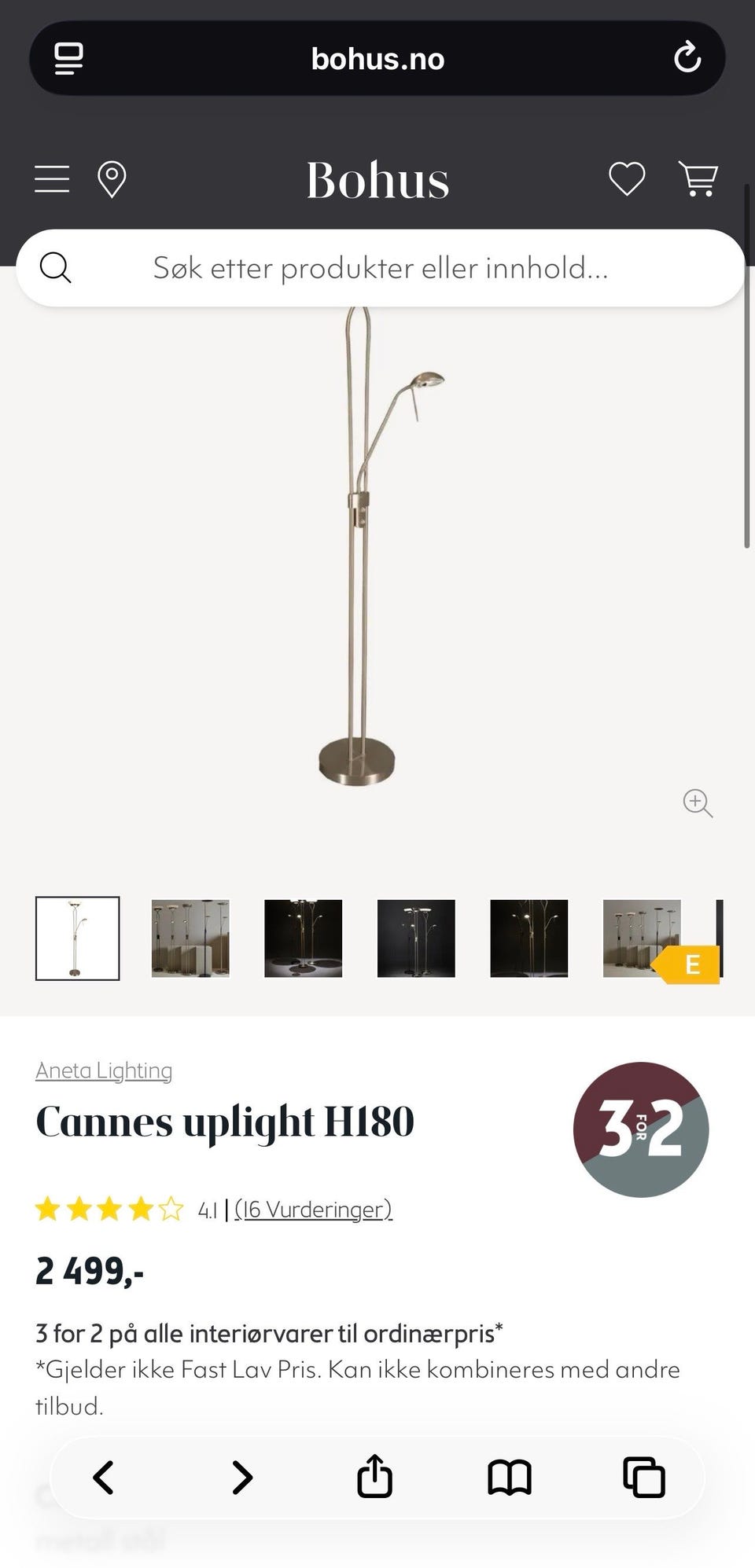The height and width of the screenshot is (1568, 755).
Task: Zoom into the product image
Action: [x=697, y=804]
